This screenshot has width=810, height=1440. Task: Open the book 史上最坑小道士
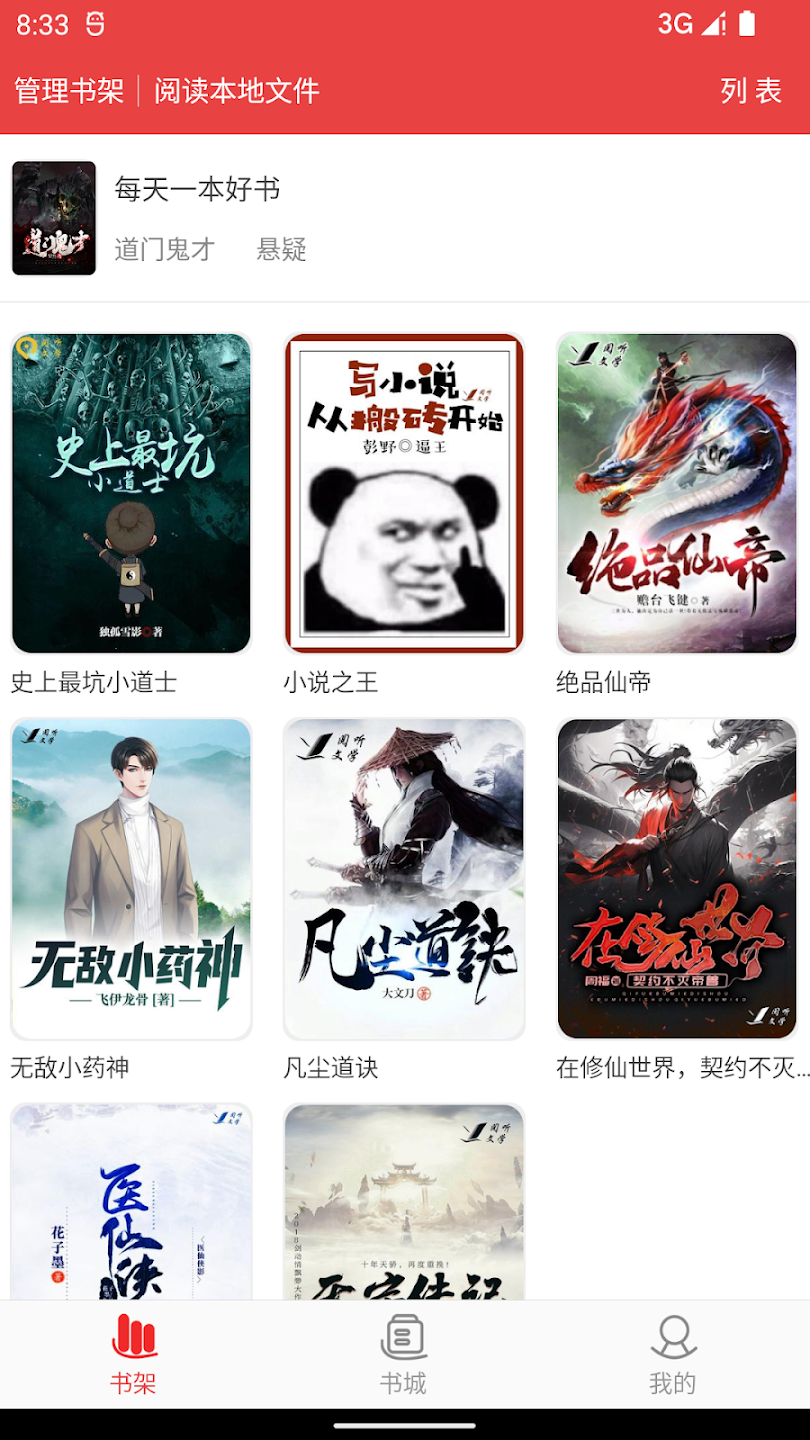tap(132, 492)
